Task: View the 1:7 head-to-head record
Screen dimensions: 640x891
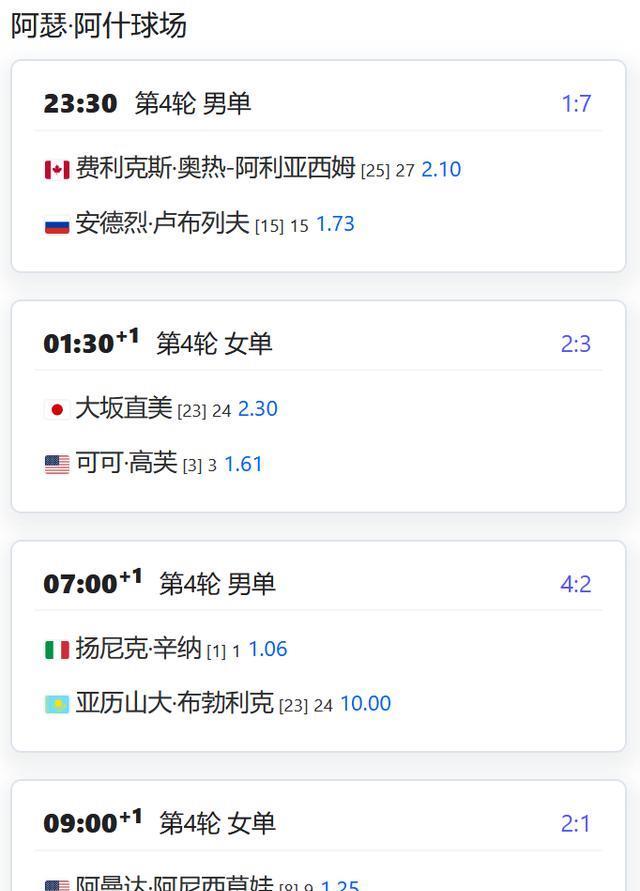Action: coord(576,104)
